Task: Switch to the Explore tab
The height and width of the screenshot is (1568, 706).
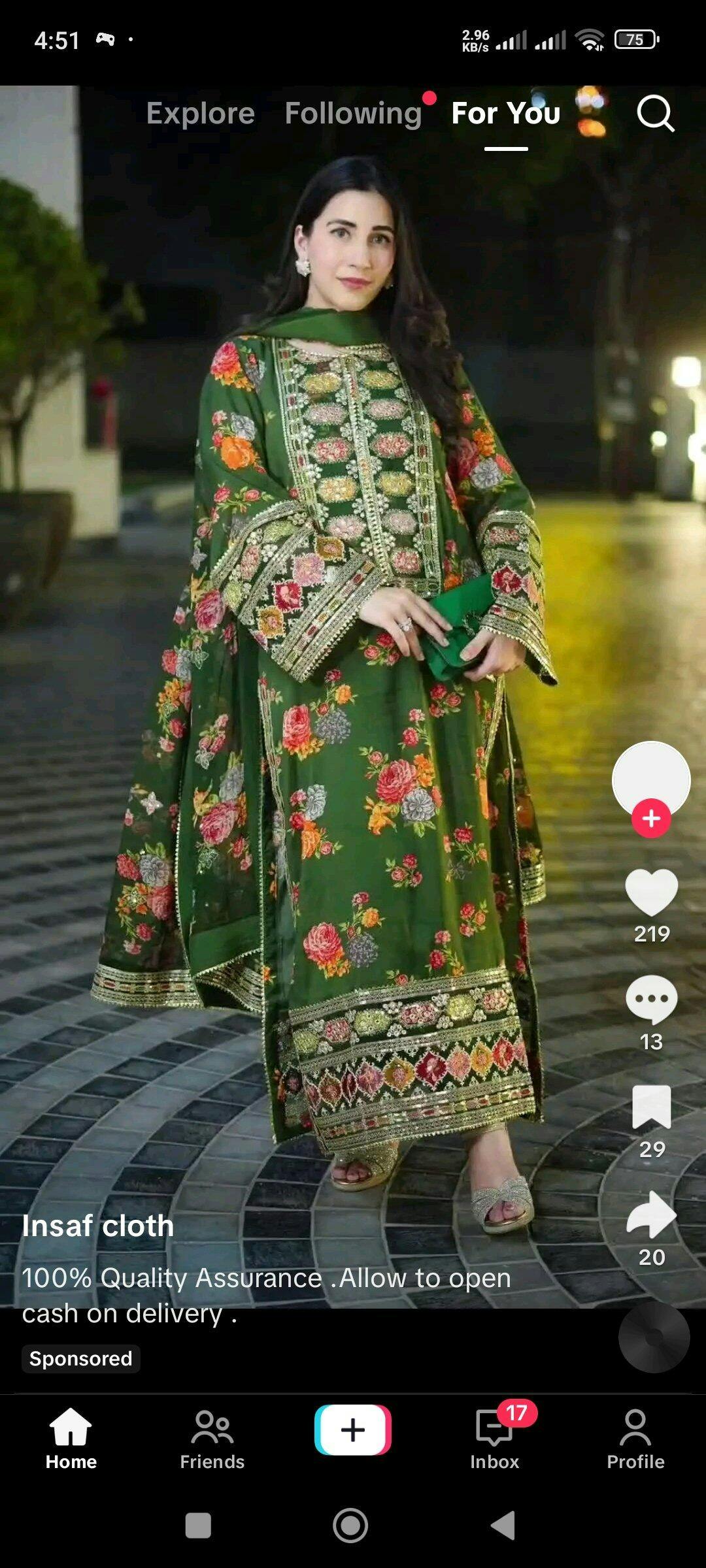Action: click(x=200, y=114)
